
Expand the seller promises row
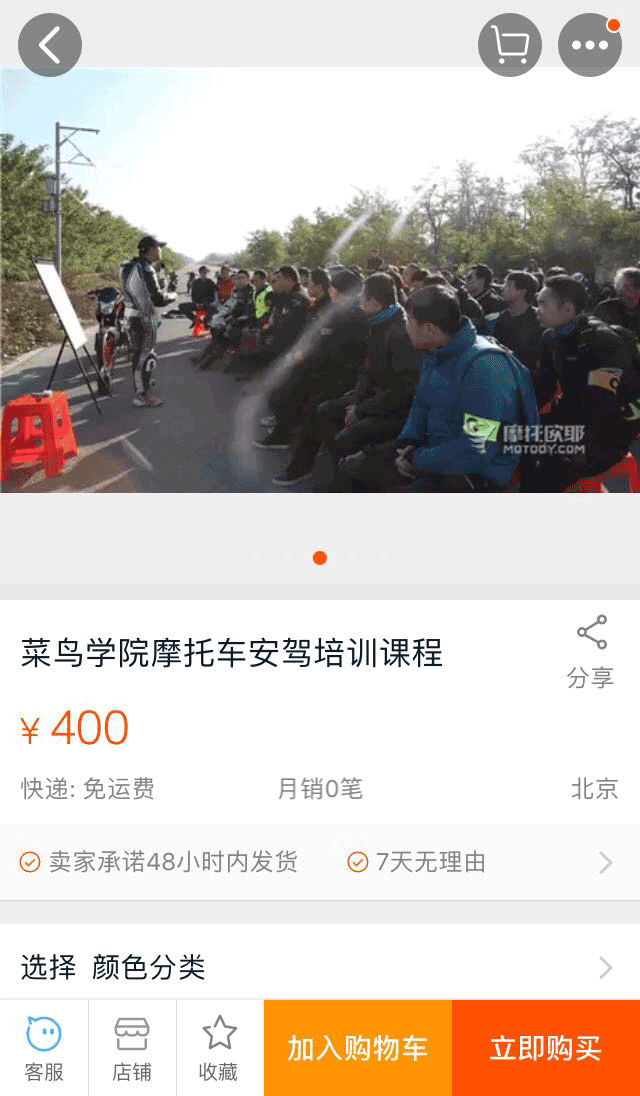coord(320,862)
